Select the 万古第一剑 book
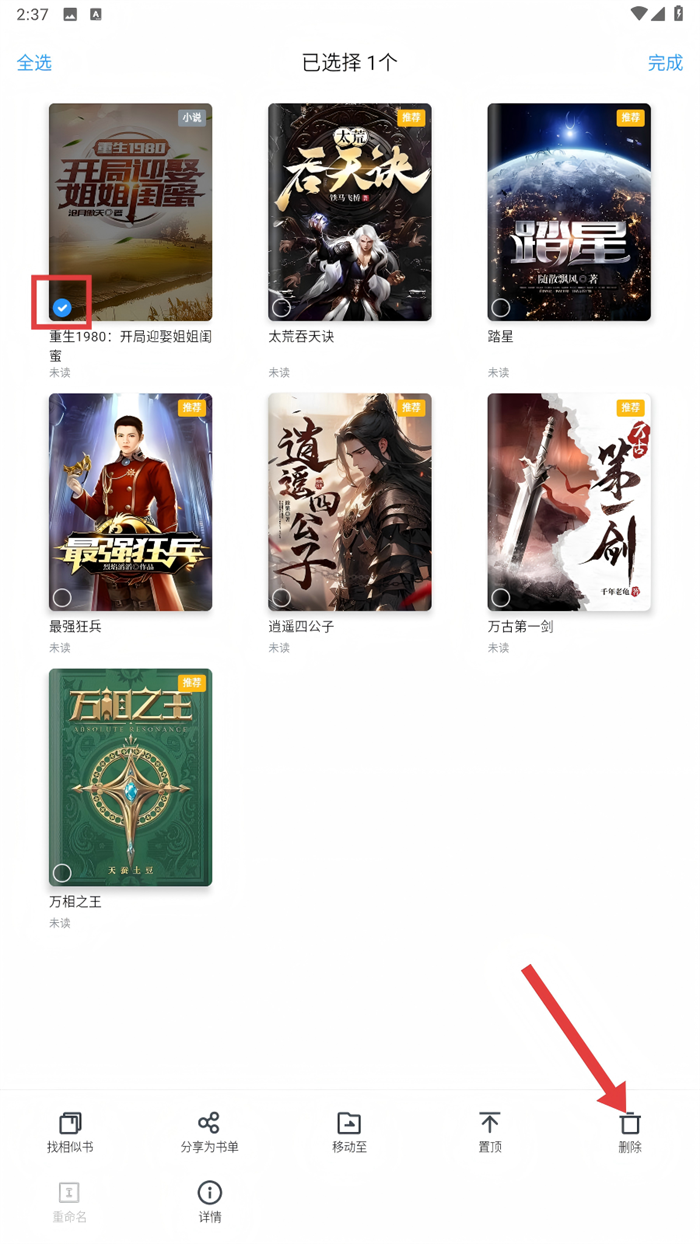Image resolution: width=700 pixels, height=1244 pixels. 501,597
